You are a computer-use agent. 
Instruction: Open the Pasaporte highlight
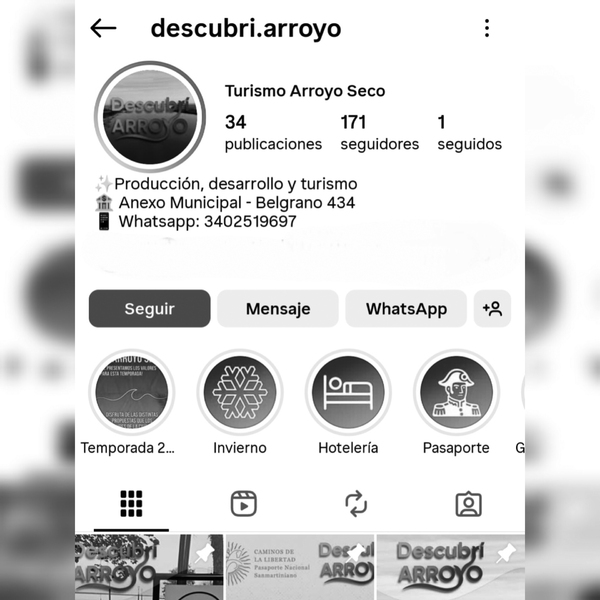456,391
